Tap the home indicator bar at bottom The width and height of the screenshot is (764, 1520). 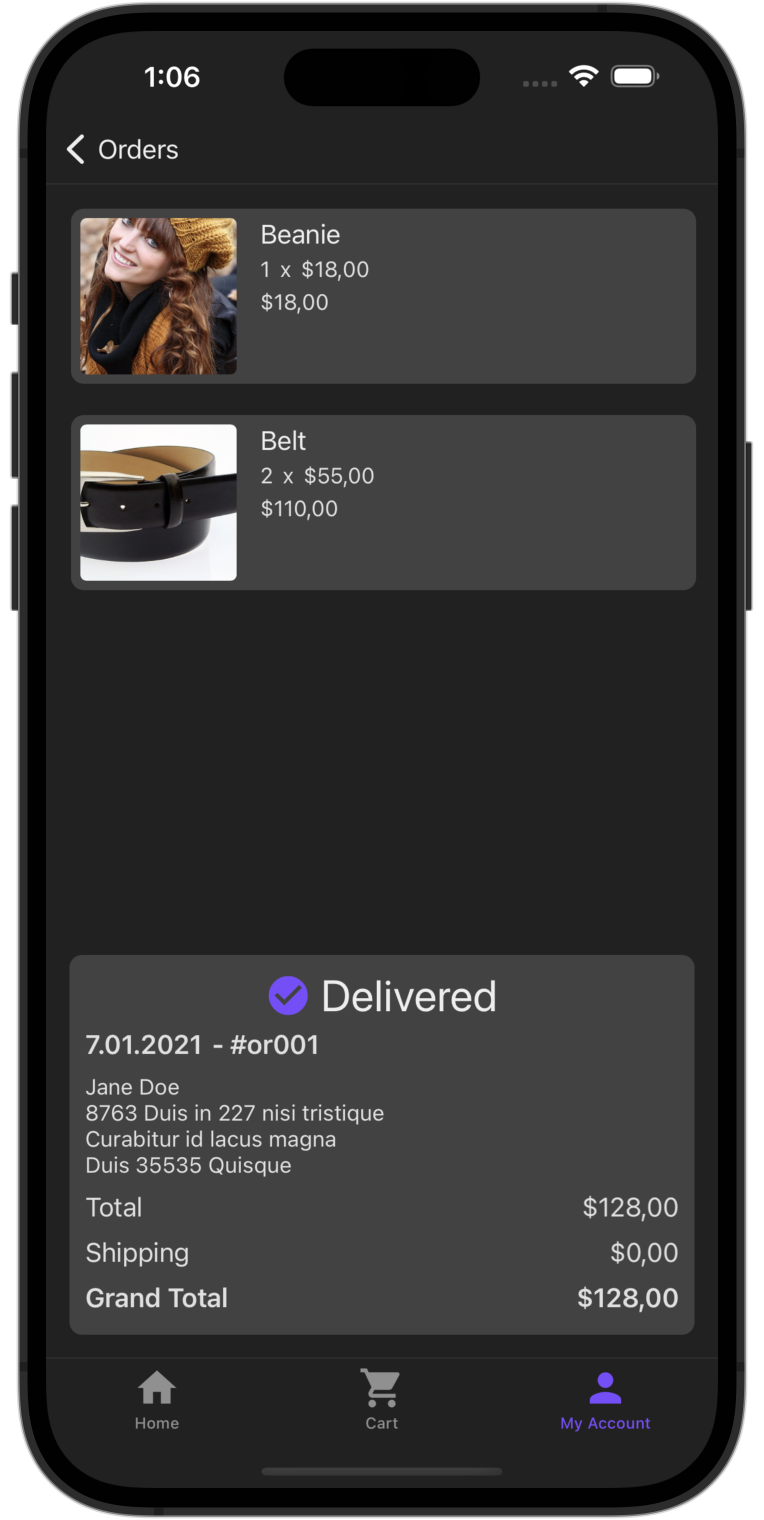(x=382, y=1471)
